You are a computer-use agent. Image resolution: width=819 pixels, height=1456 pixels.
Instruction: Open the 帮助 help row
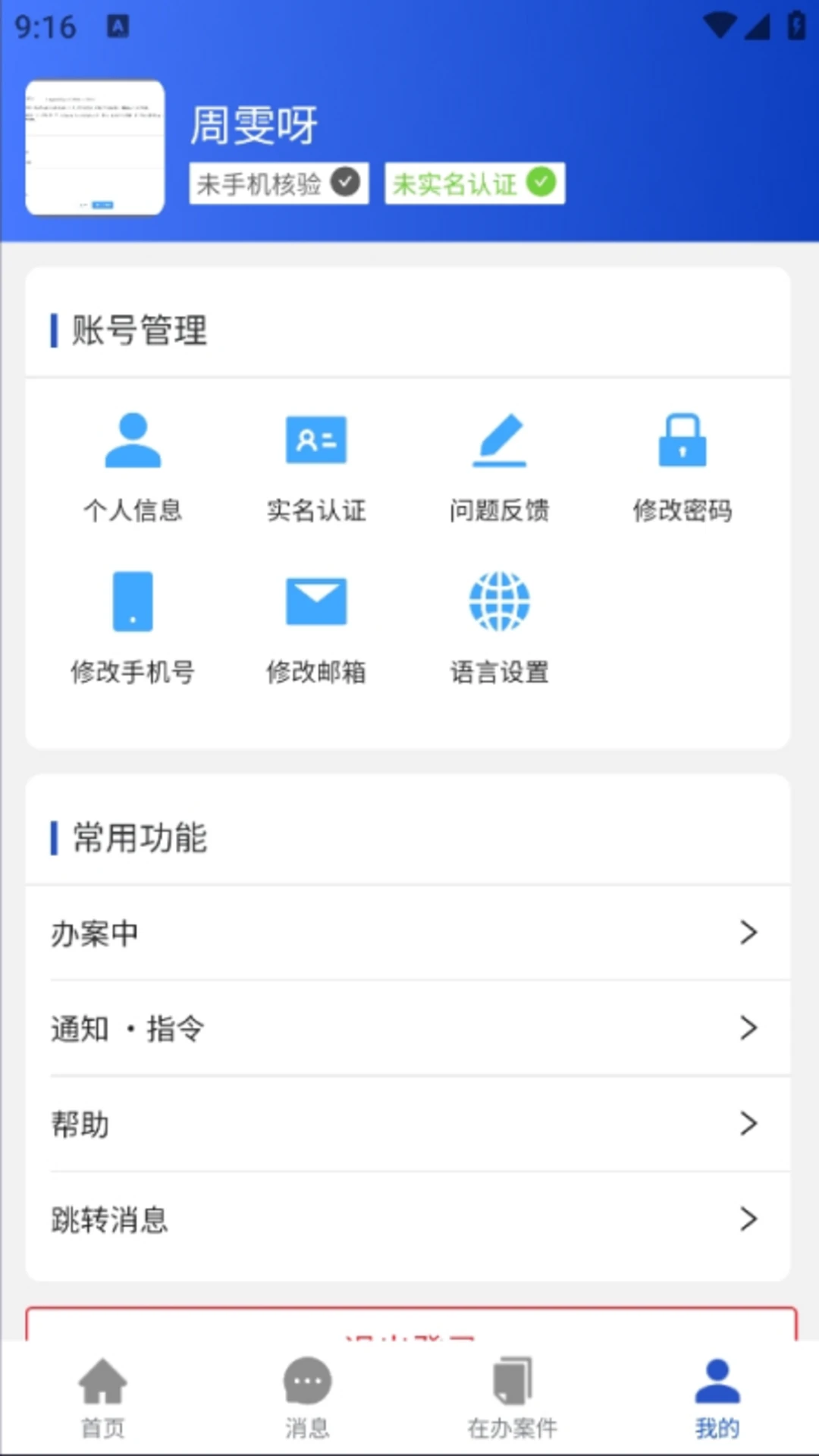tap(408, 1124)
